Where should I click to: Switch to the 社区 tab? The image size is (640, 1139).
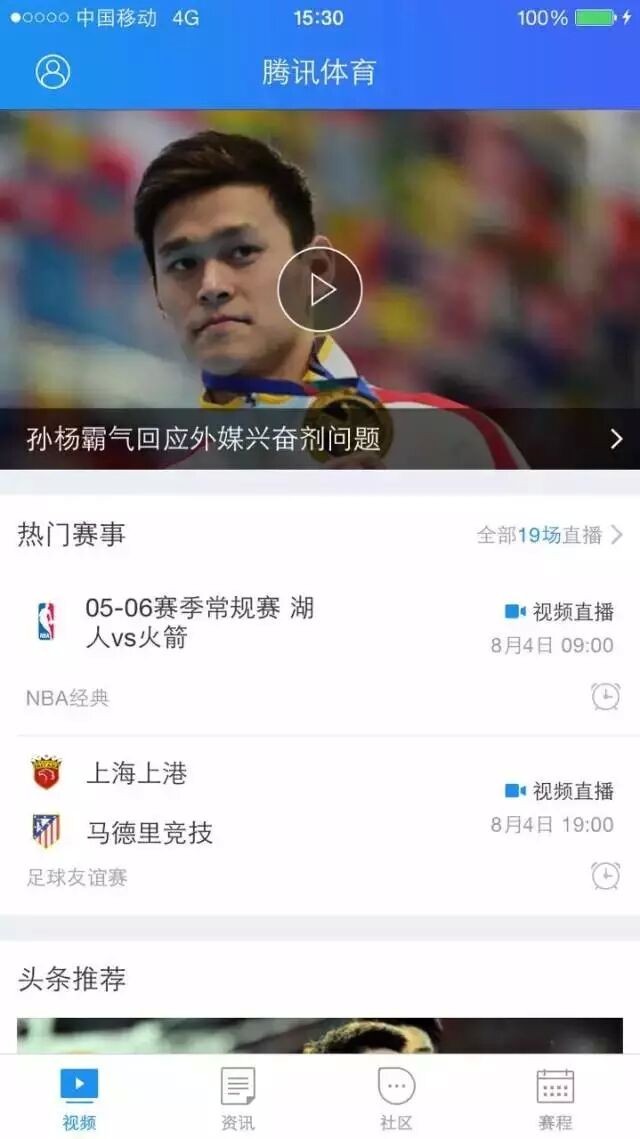click(x=396, y=1098)
